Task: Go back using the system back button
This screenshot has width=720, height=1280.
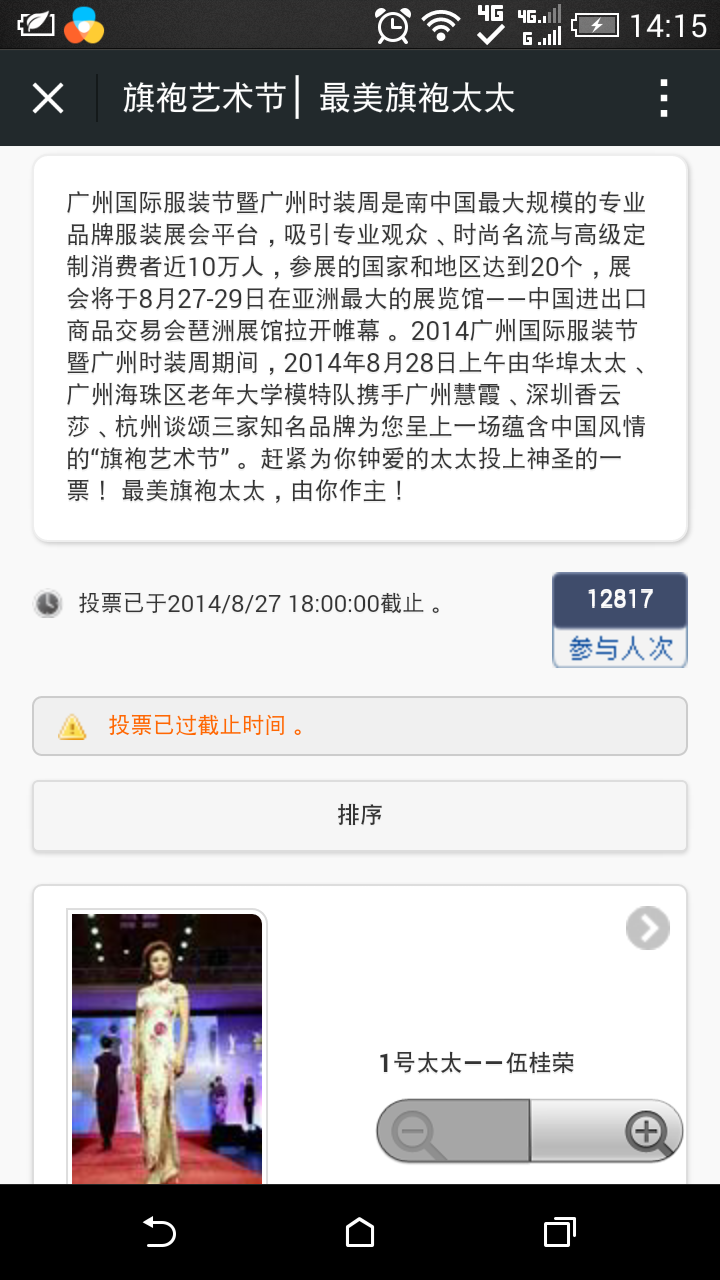Action: click(x=158, y=1232)
